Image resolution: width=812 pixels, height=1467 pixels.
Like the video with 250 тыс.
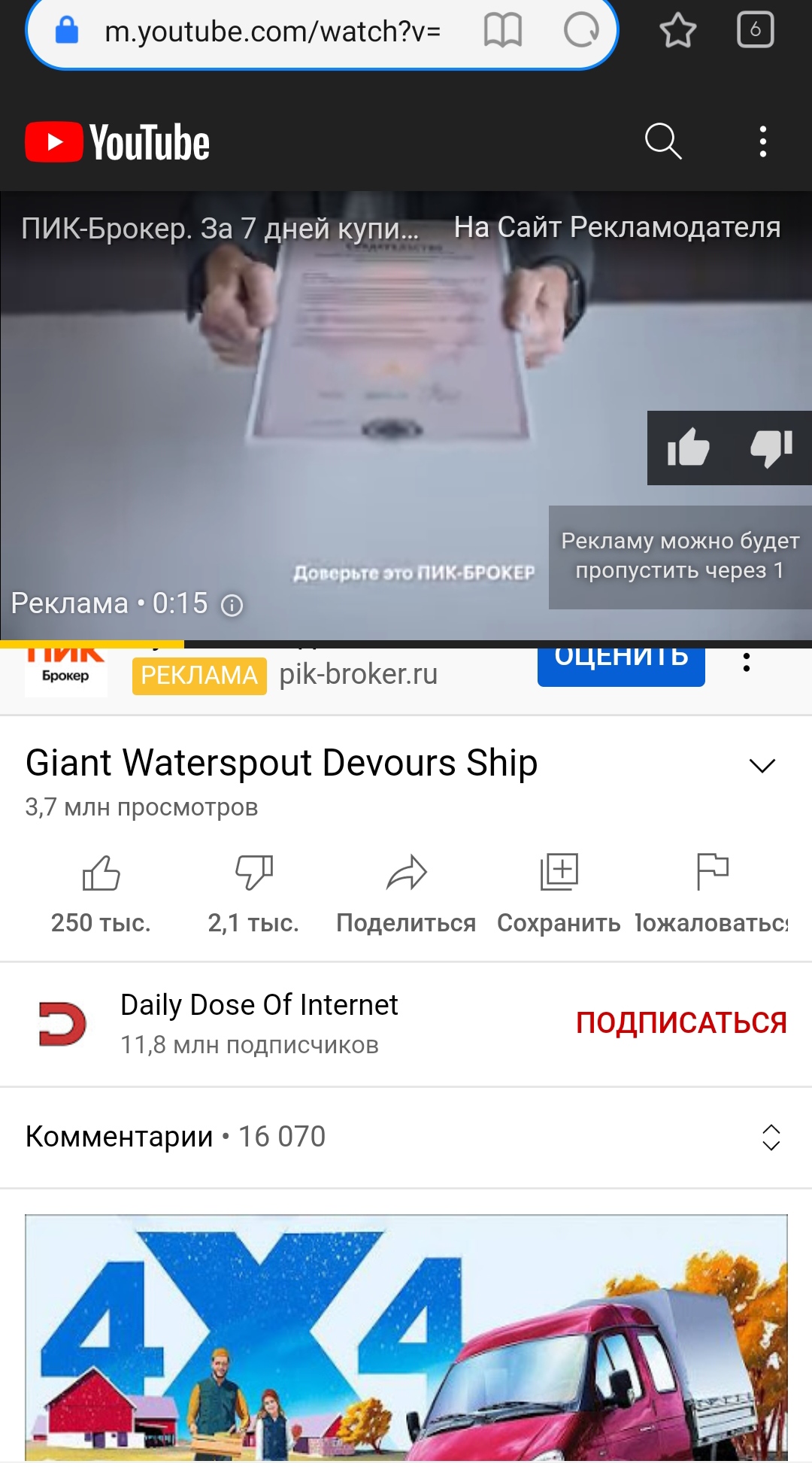pyautogui.click(x=101, y=894)
